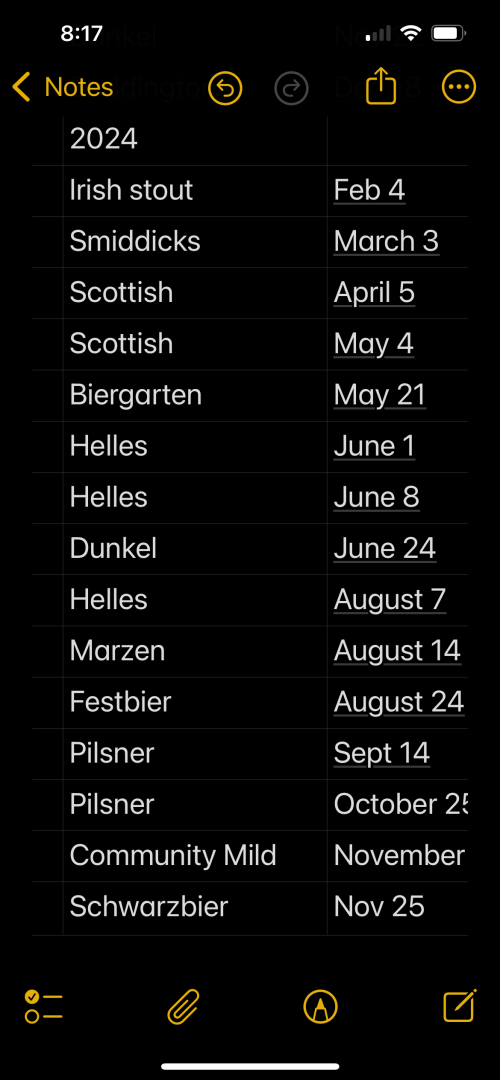The width and height of the screenshot is (500, 1080).
Task: Open the markup pen tool
Action: pyautogui.click(x=320, y=1007)
